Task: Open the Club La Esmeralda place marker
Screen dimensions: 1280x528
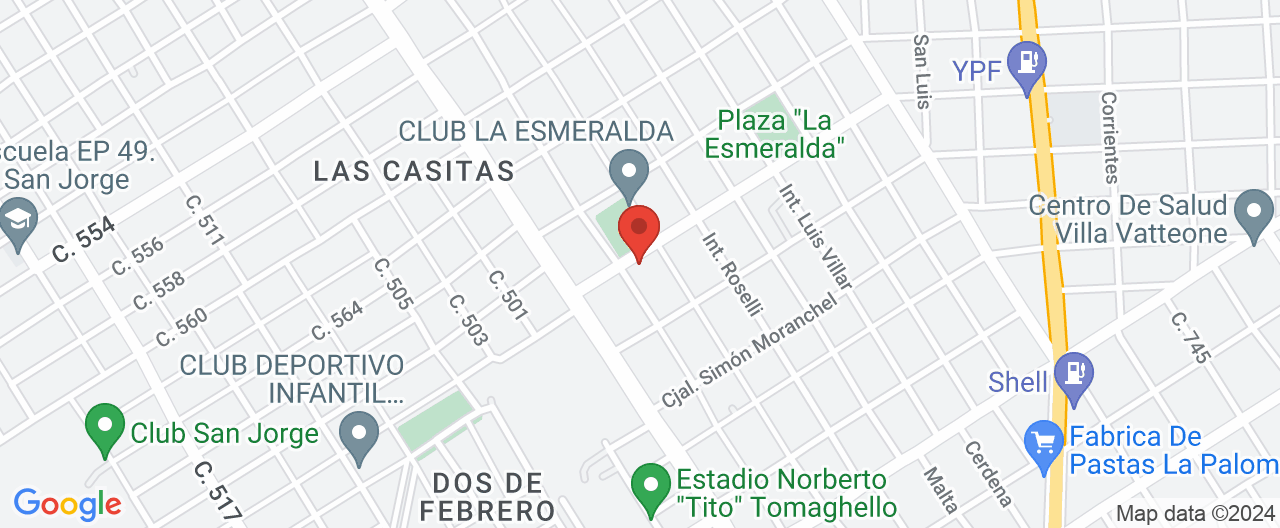Action: tap(629, 173)
